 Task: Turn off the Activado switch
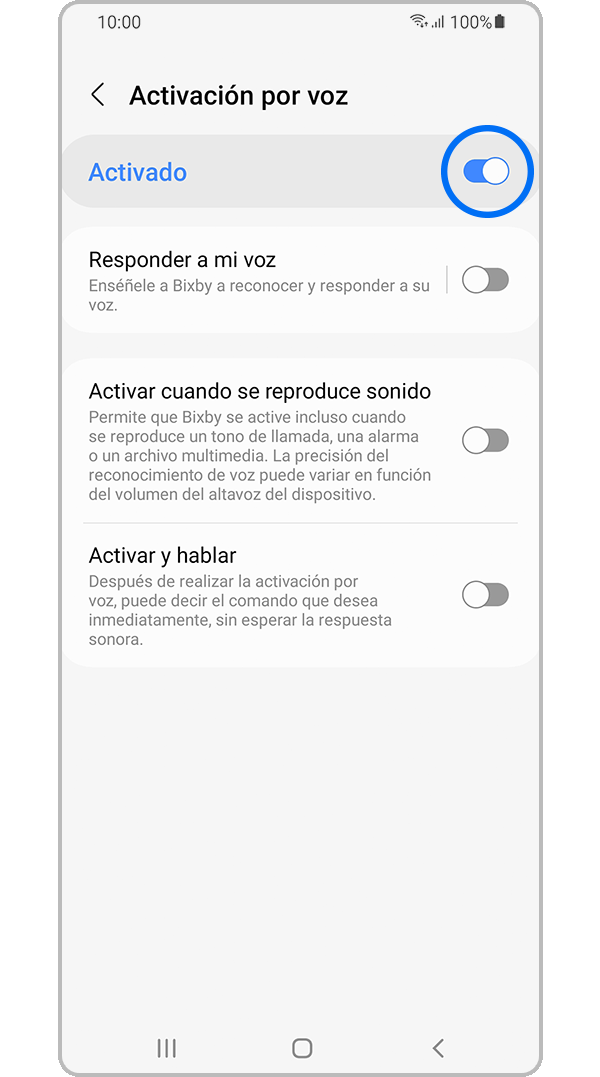pos(486,172)
